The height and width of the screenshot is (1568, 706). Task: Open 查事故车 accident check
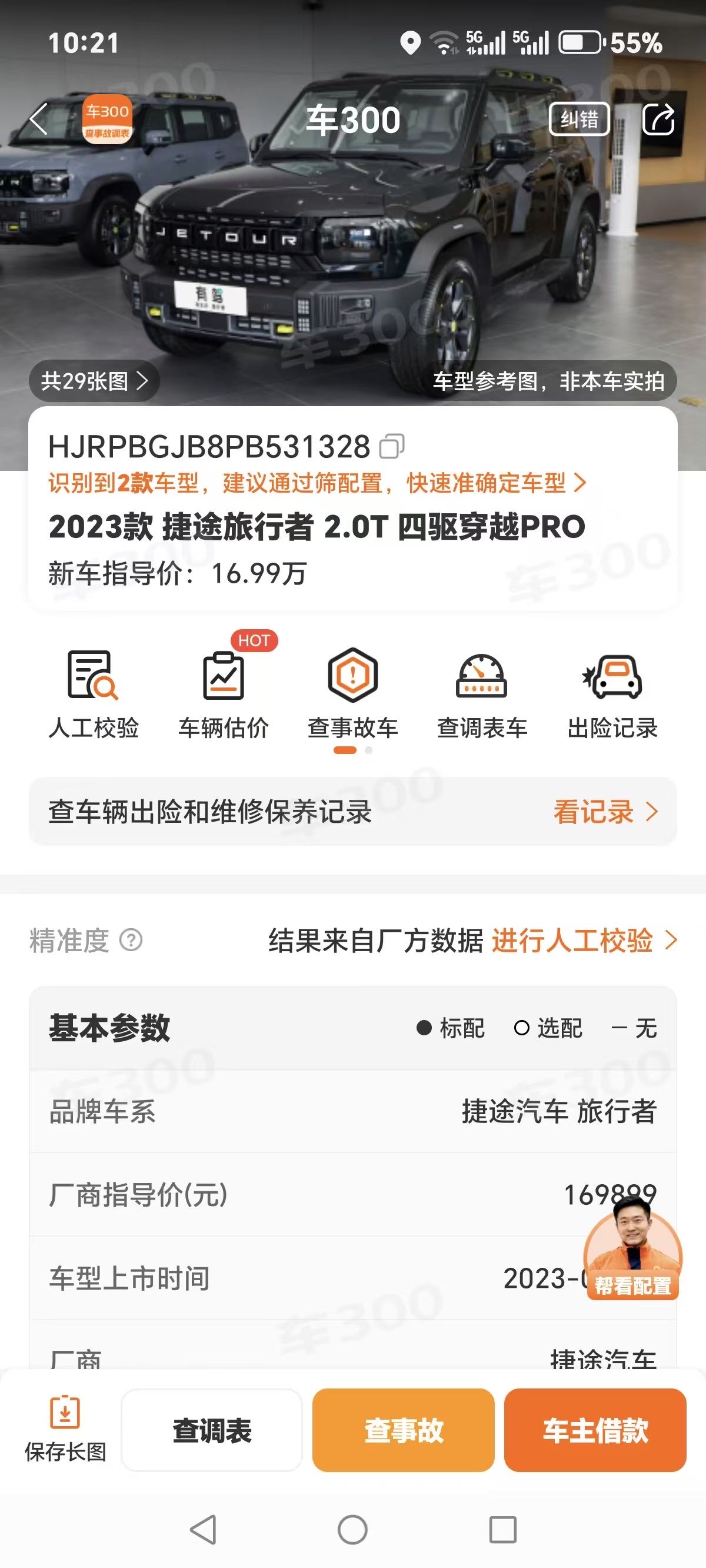pos(353,694)
